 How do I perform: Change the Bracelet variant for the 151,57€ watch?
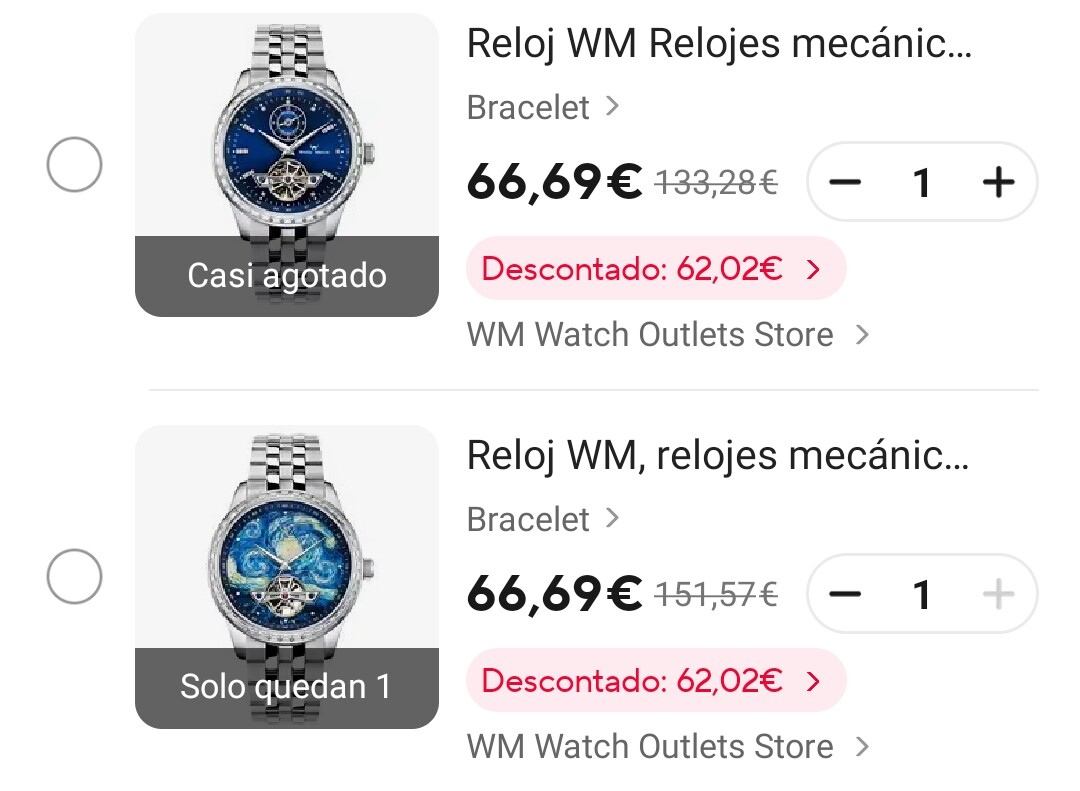(544, 519)
